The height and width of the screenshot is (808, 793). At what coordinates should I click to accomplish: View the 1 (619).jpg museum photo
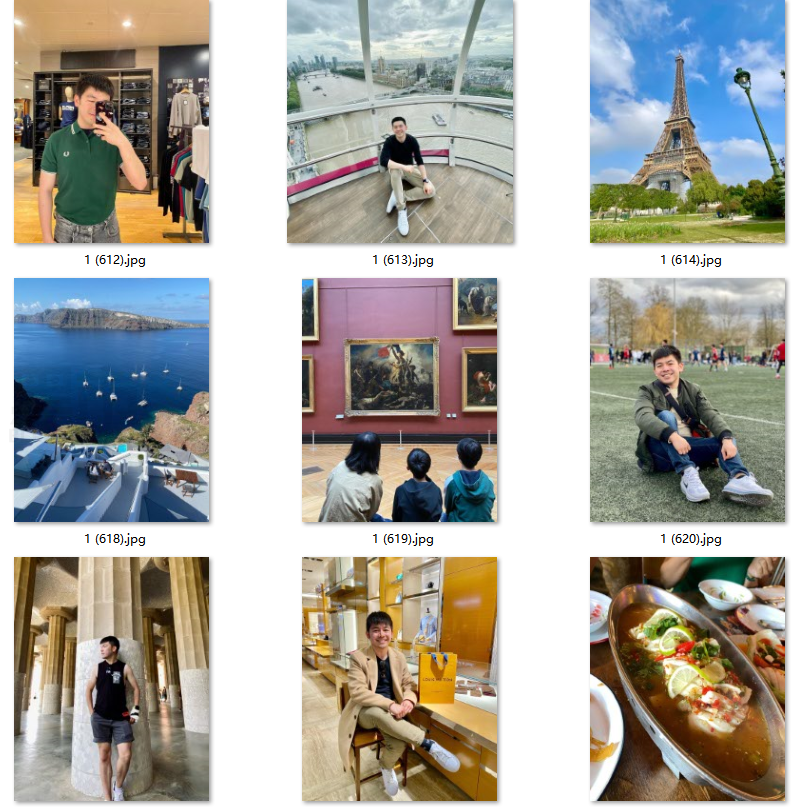(x=400, y=400)
